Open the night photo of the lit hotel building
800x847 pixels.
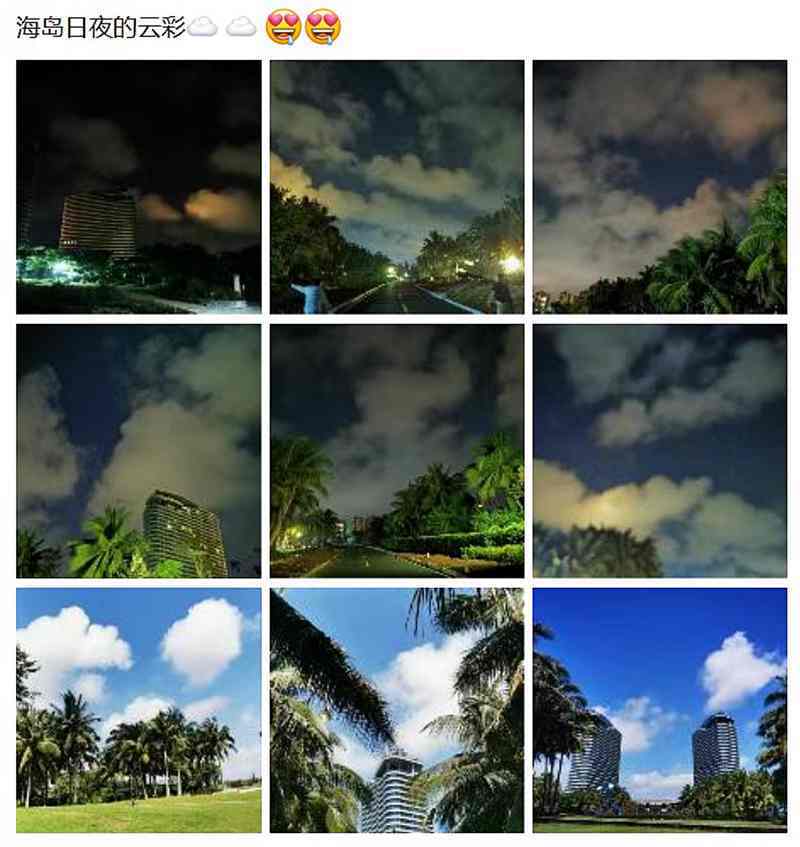tap(138, 187)
